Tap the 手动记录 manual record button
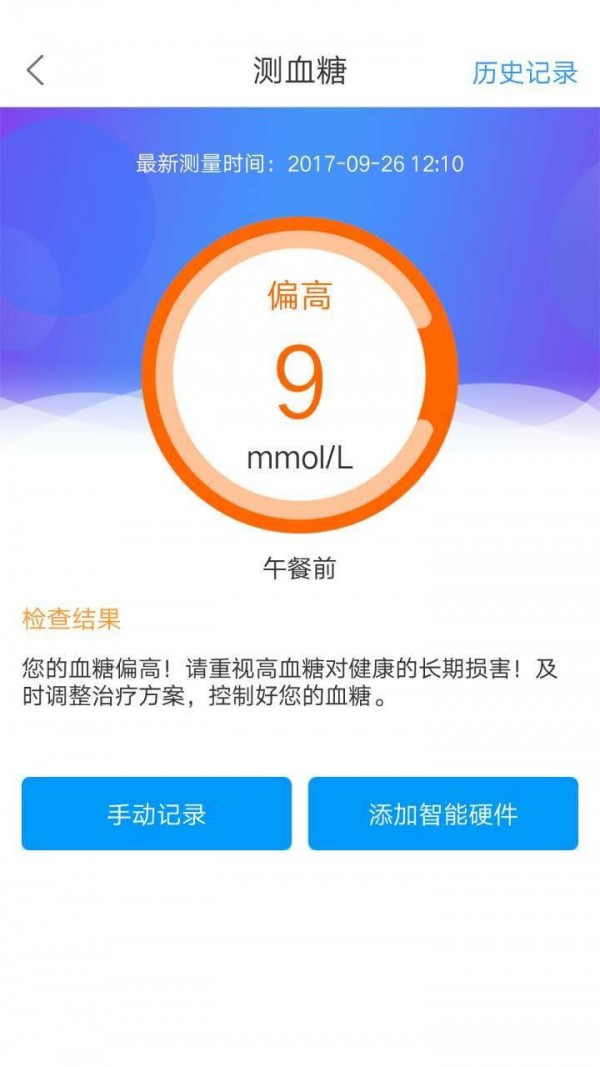The image size is (600, 1067). pyautogui.click(x=156, y=814)
